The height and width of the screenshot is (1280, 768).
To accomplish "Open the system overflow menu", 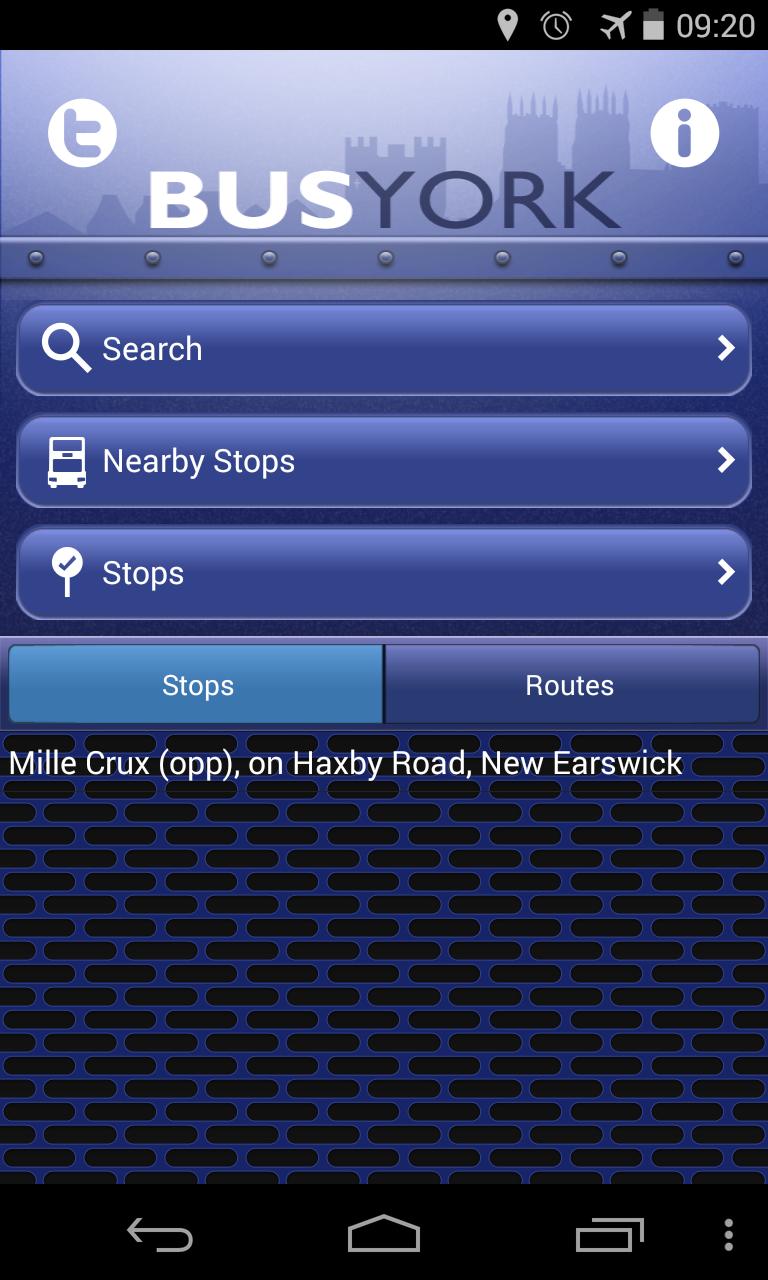I will (728, 1236).
